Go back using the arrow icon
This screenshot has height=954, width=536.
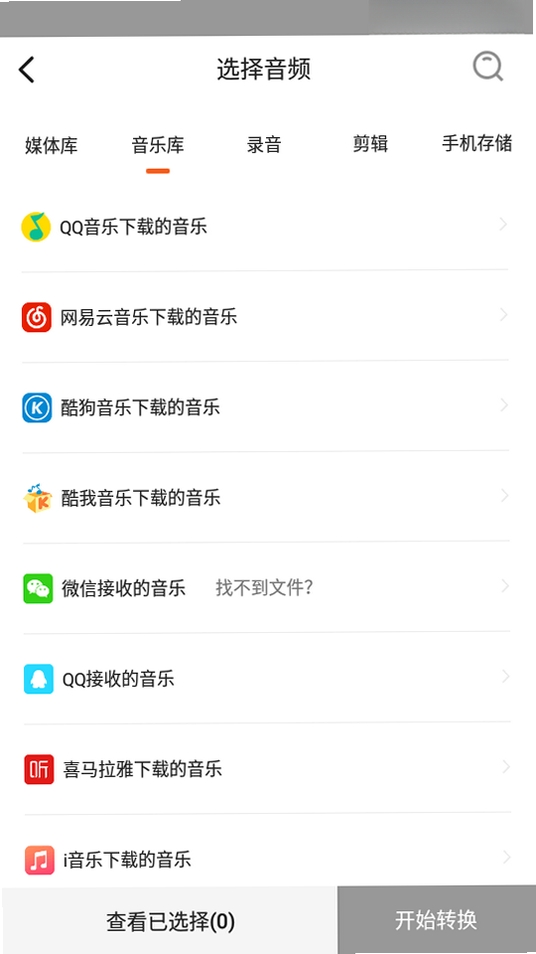coord(27,69)
